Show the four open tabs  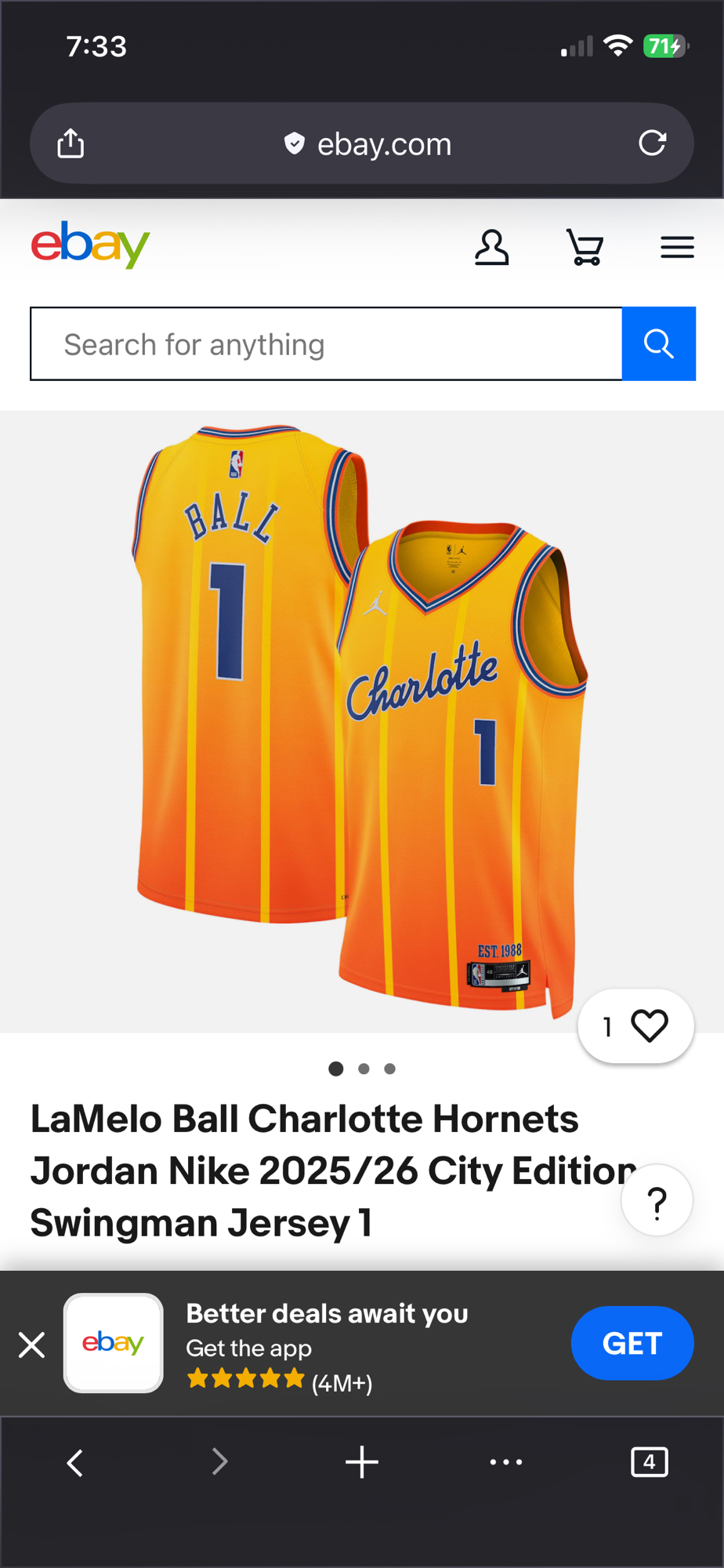point(649,1462)
